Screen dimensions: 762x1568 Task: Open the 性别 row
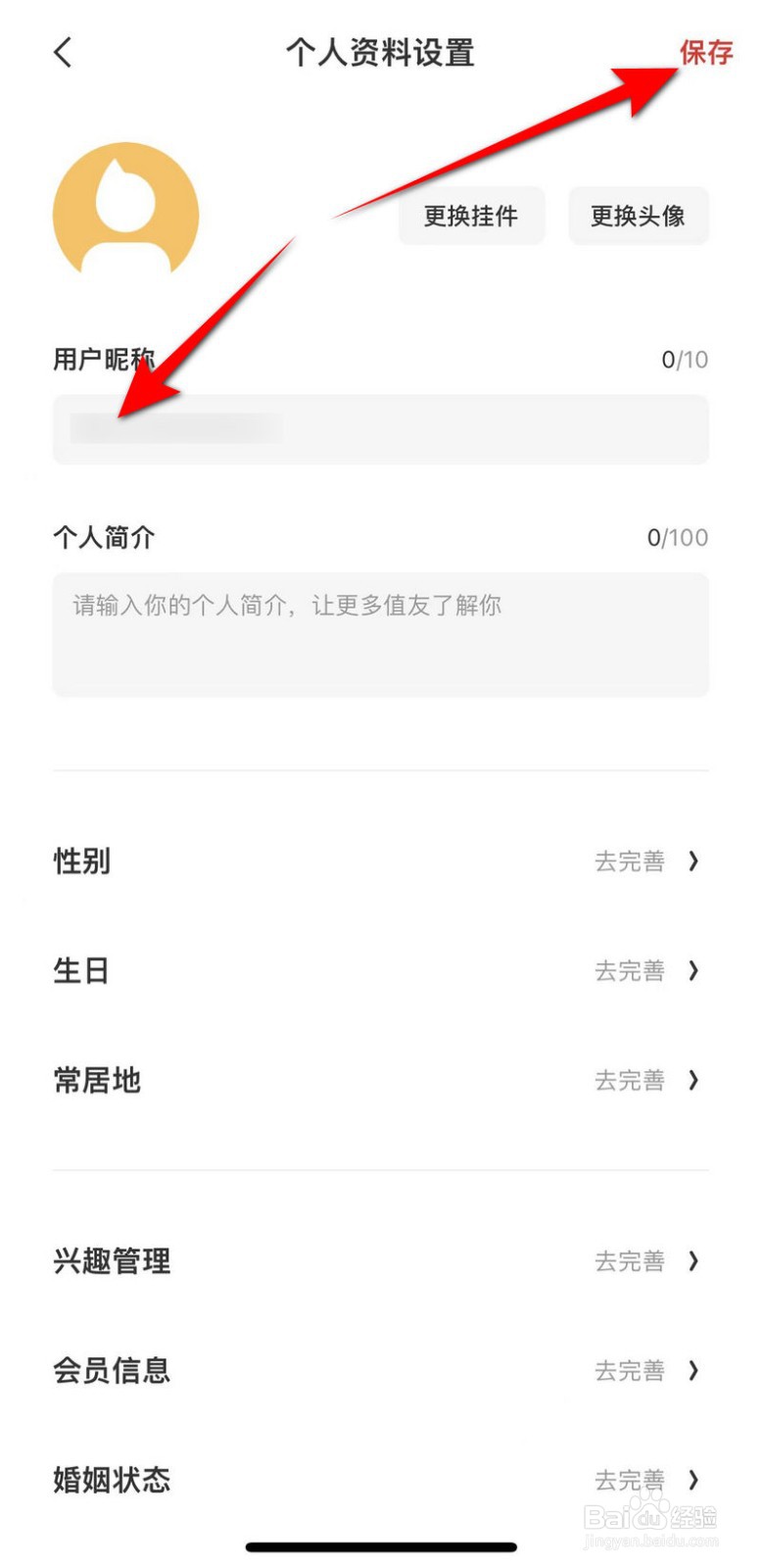pos(380,861)
